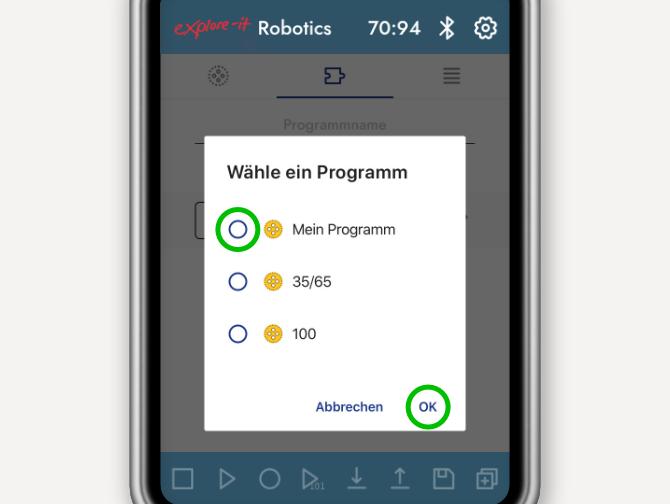This screenshot has width=670, height=504.
Task: Run the program with the play icon
Action: [227, 479]
